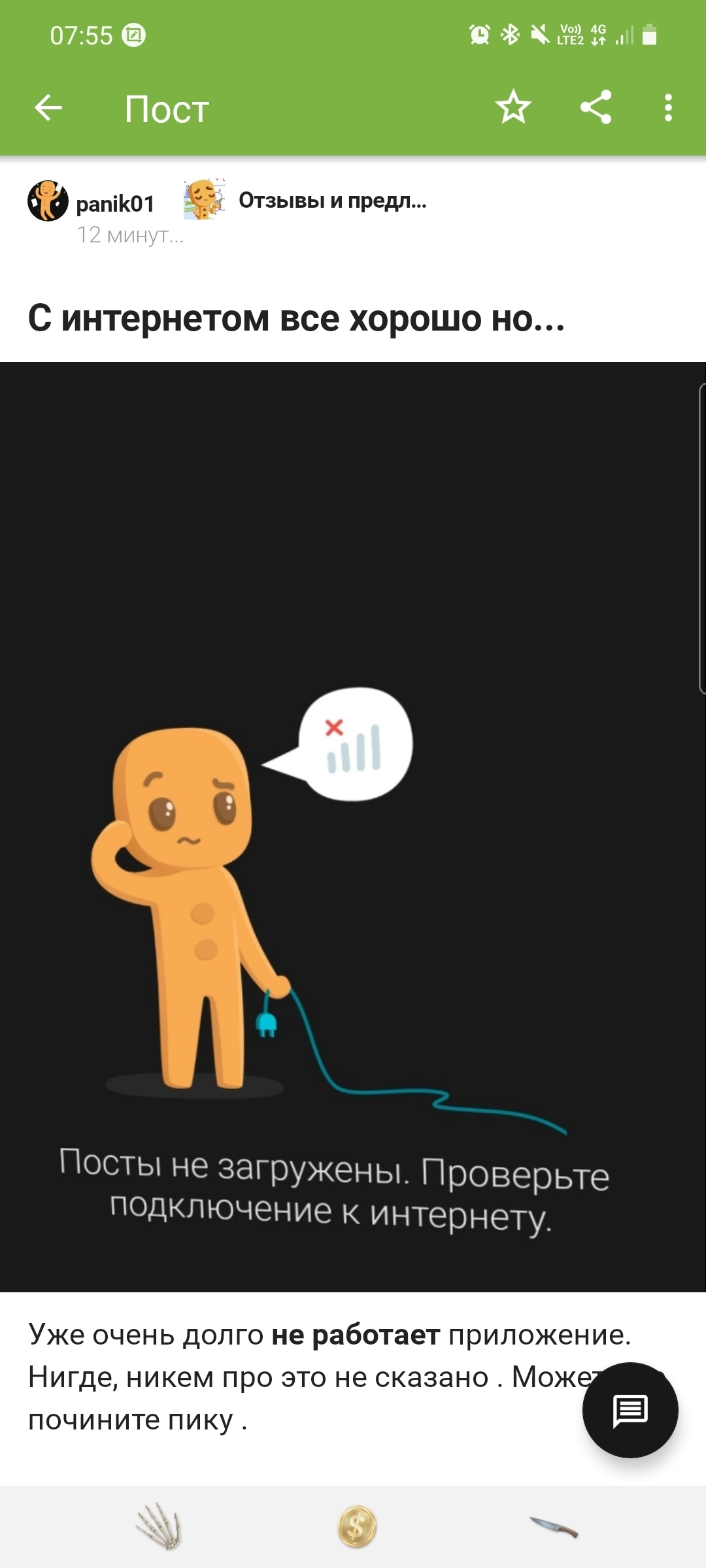Open the no-internet gingerbread image
The image size is (706, 1568).
click(x=353, y=826)
